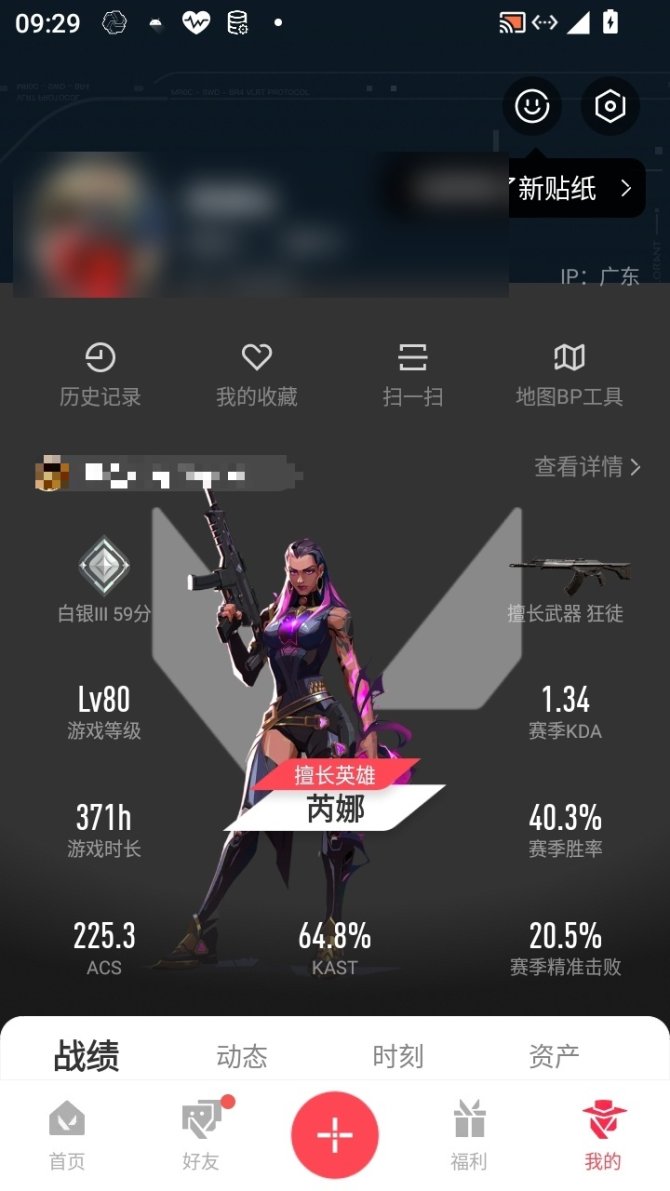Open 历史记录 history
This screenshot has width=670, height=1191.
click(100, 375)
